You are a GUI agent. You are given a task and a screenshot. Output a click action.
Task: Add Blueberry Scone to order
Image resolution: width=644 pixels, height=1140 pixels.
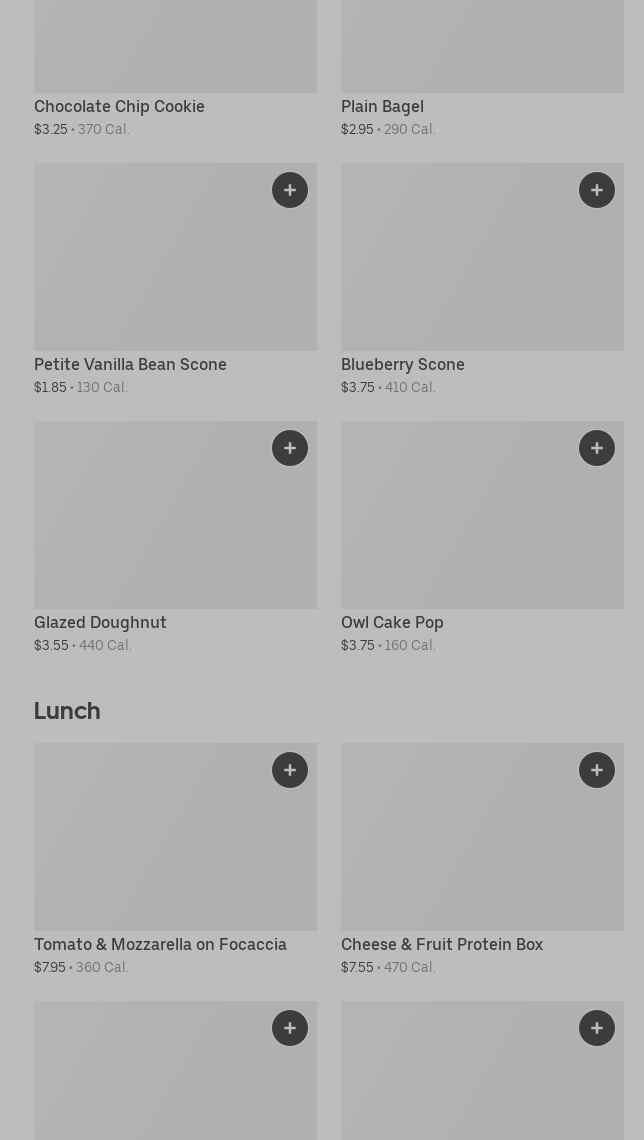[597, 190]
